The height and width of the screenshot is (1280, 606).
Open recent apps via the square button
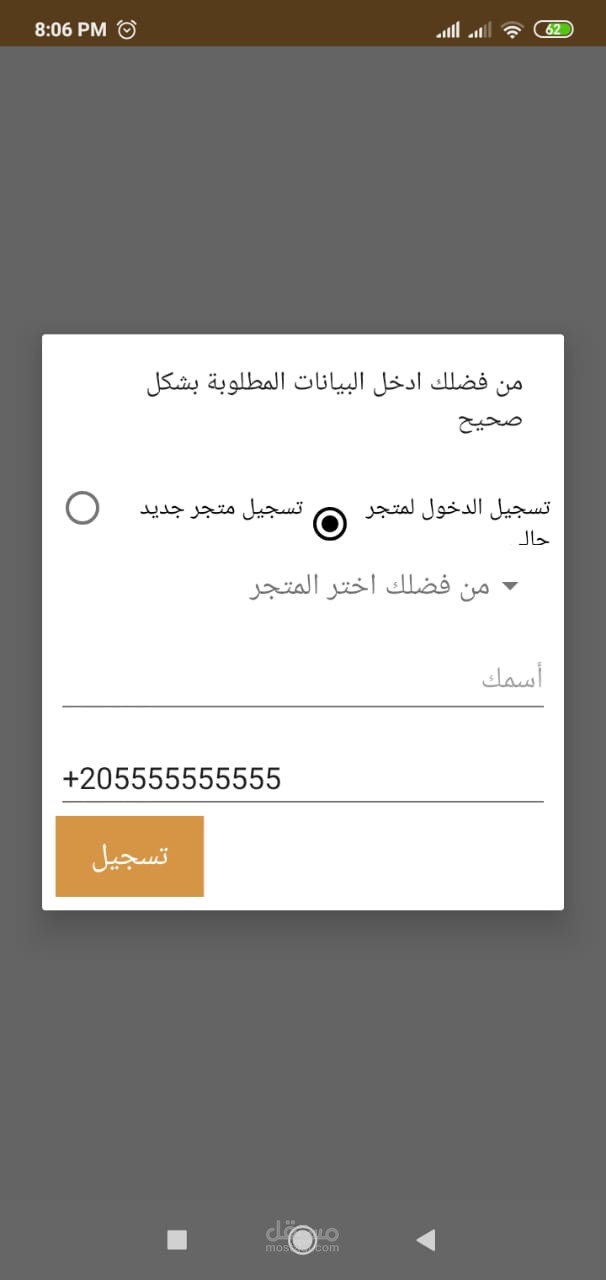pyautogui.click(x=177, y=1240)
